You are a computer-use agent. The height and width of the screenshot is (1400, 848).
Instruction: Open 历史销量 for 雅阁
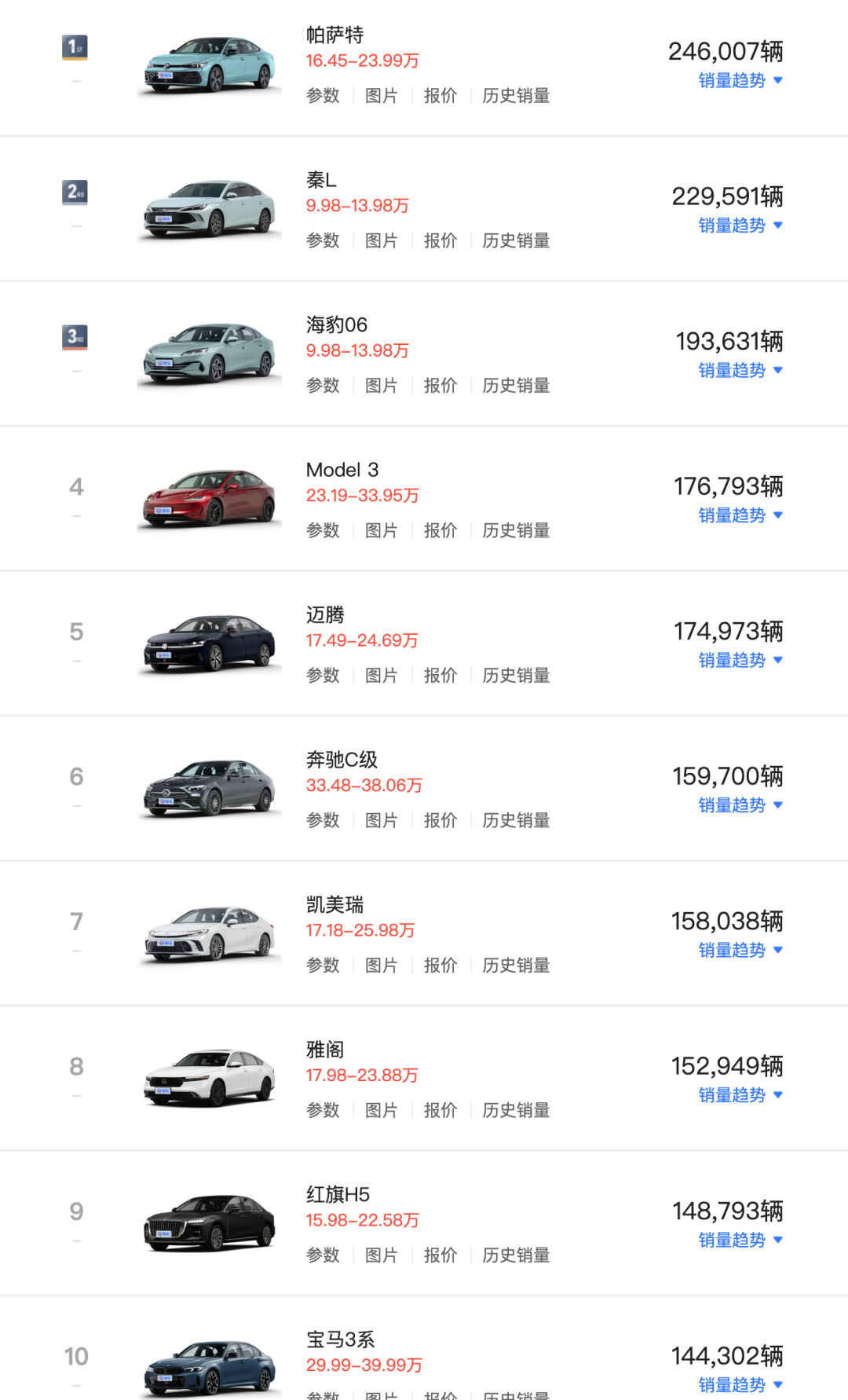[x=516, y=1110]
